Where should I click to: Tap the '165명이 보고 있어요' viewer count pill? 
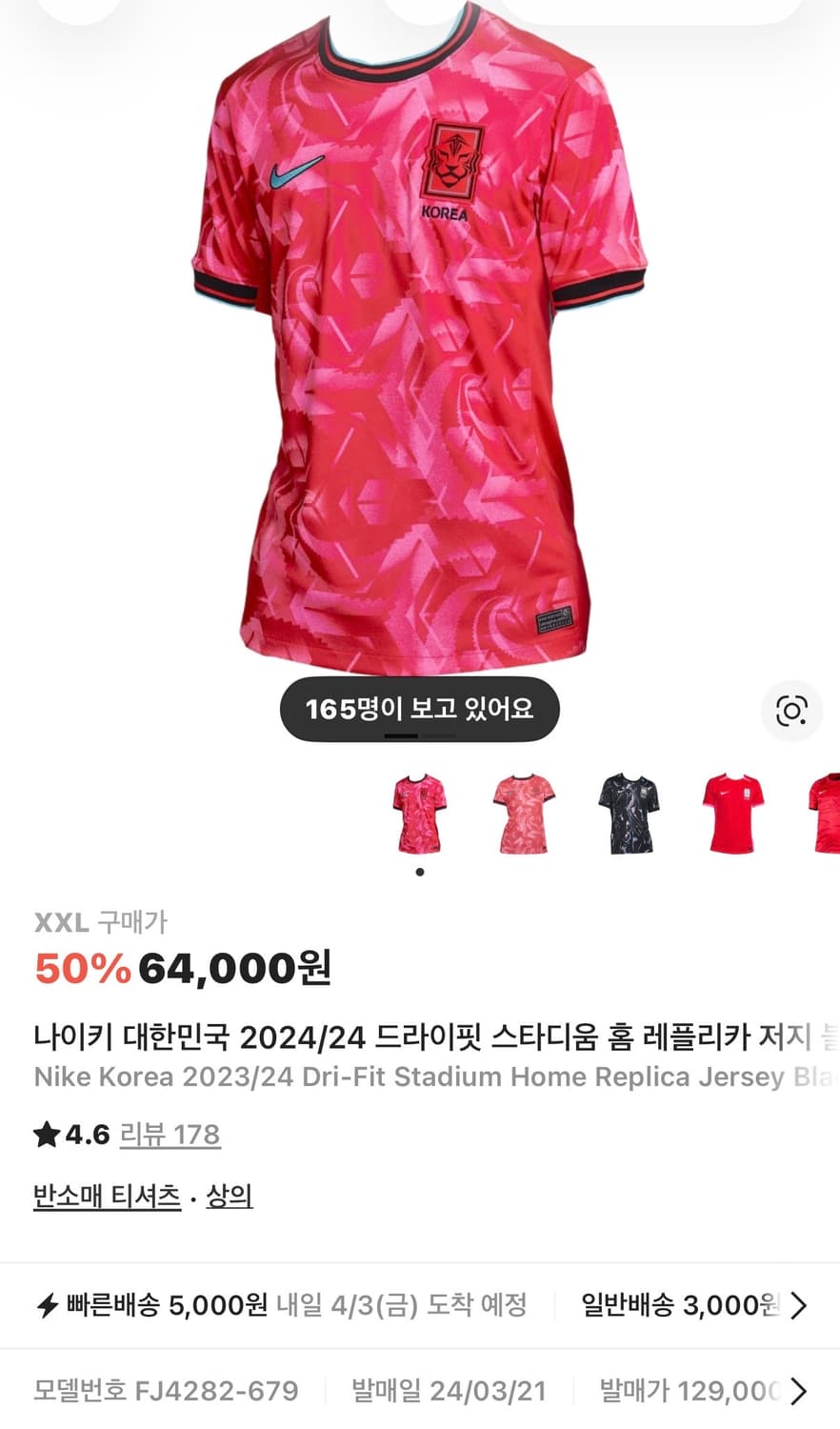tap(419, 709)
